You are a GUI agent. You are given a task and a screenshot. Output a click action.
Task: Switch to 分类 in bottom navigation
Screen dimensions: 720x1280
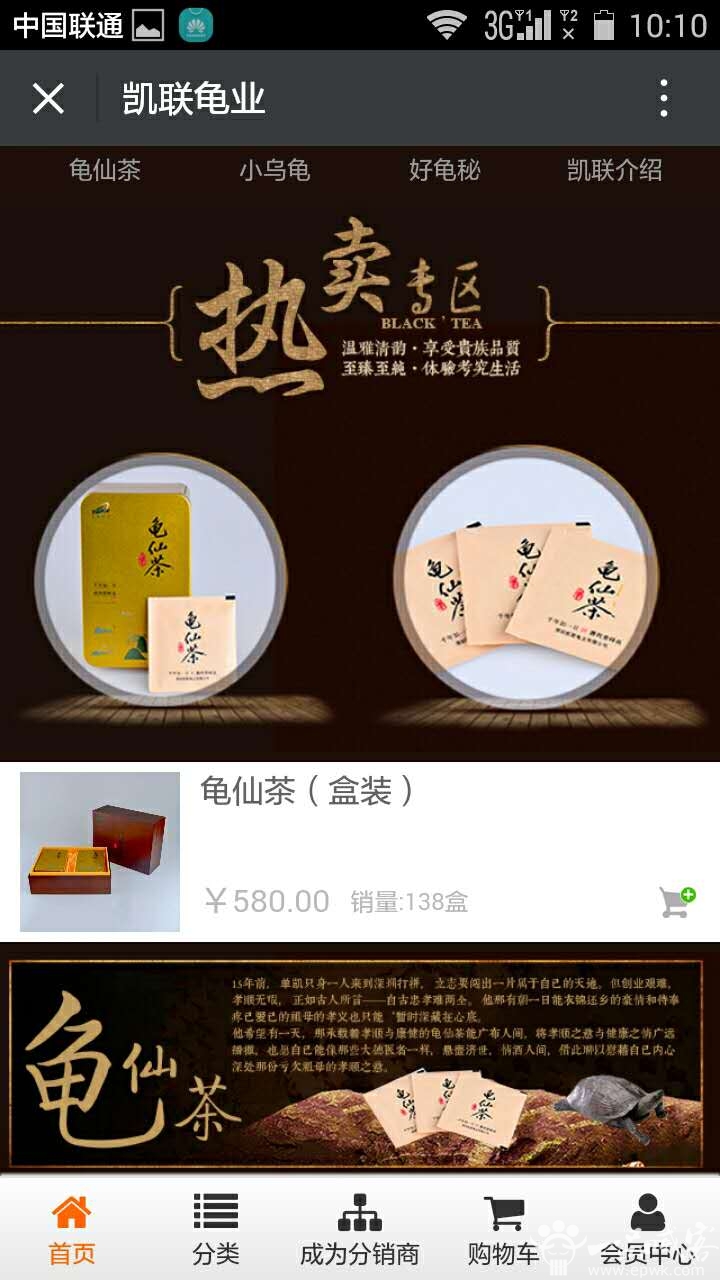click(216, 1230)
